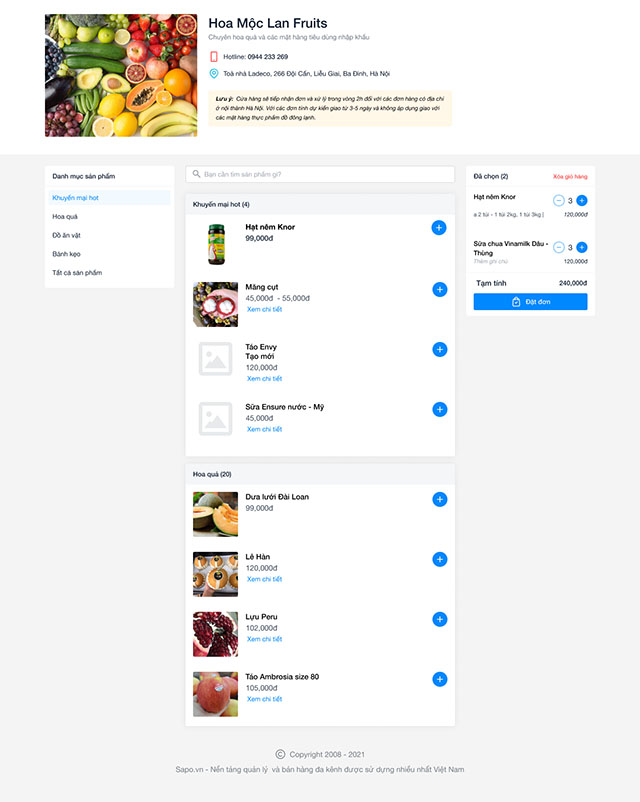Select the Hoa quả category

[x=66, y=216]
